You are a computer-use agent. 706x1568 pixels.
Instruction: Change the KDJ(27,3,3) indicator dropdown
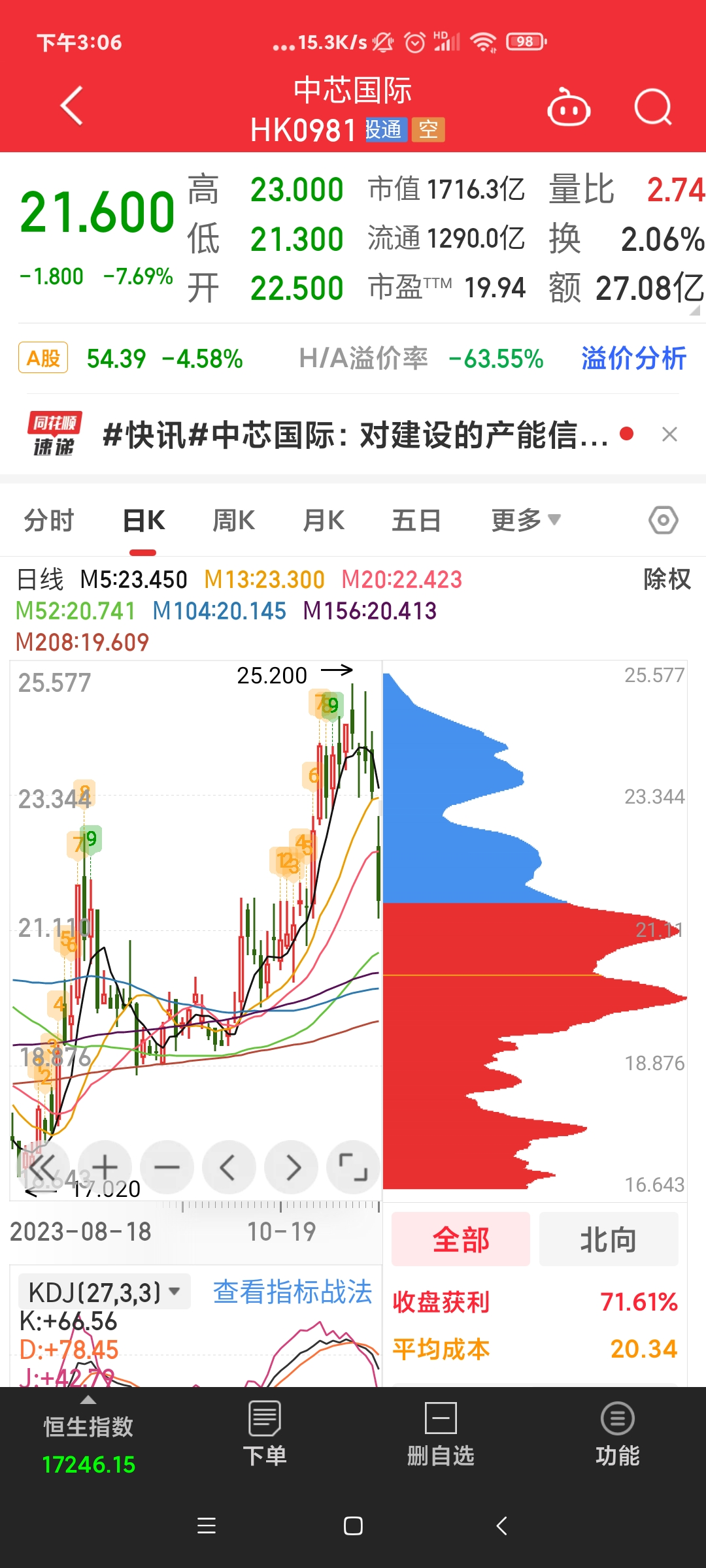point(105,1292)
